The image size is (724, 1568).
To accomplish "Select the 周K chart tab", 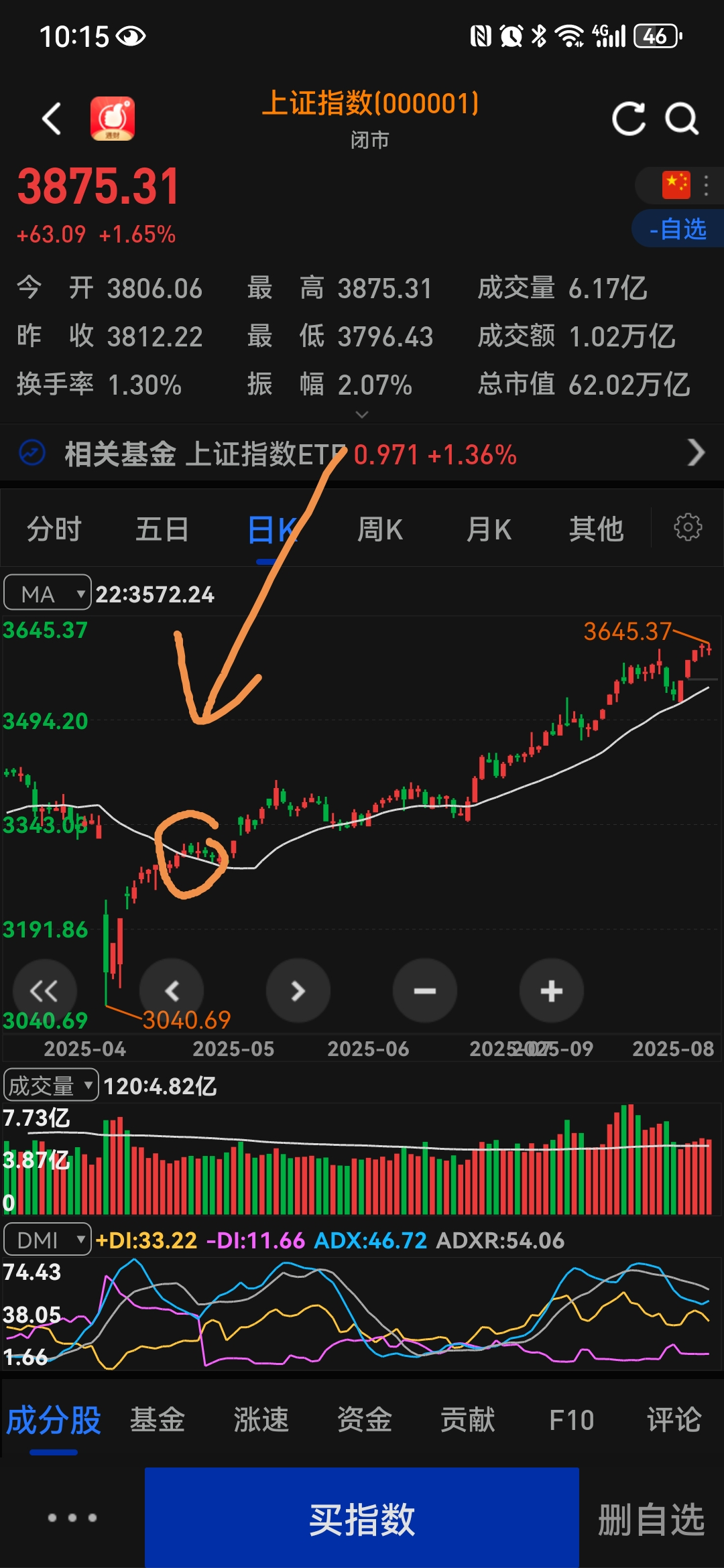I will (x=379, y=529).
